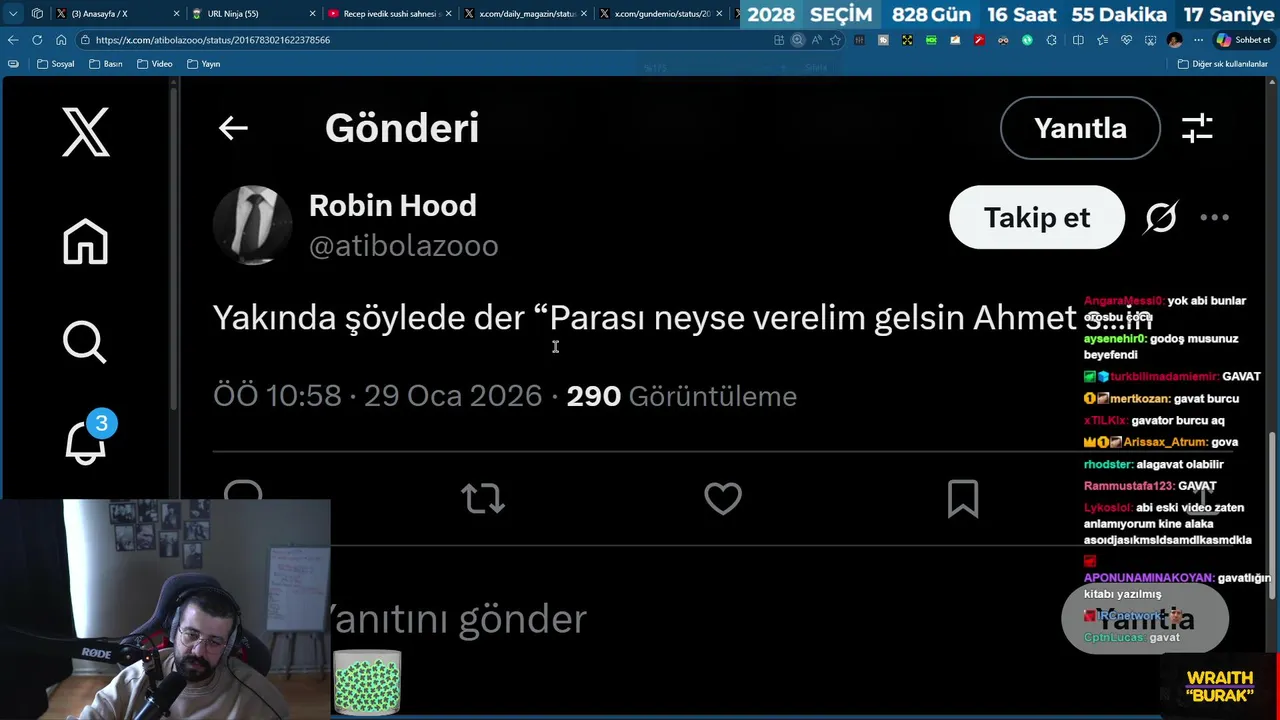Open Robin Hood's profile picture

pyautogui.click(x=253, y=224)
